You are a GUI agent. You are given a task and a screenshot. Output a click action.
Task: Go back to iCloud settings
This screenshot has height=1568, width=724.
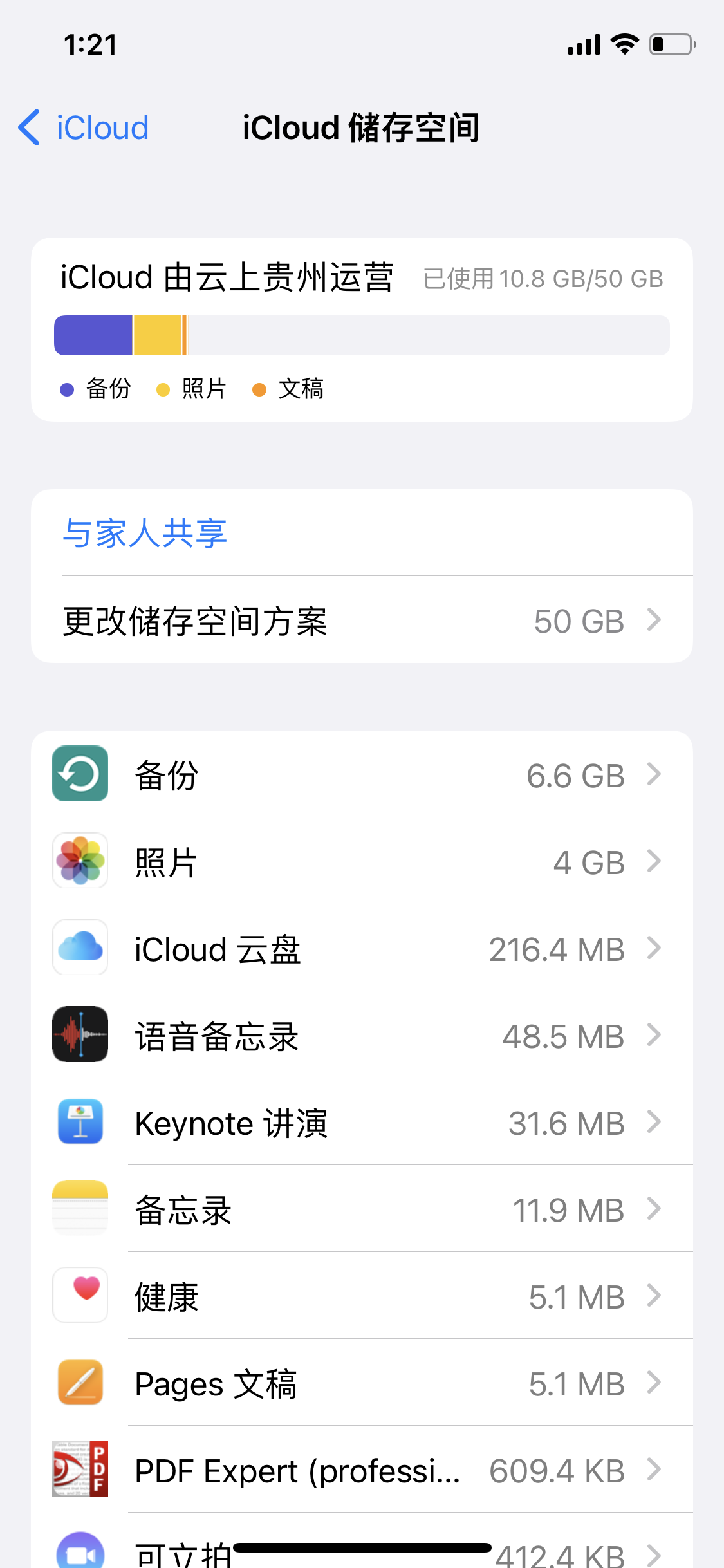pyautogui.click(x=84, y=127)
